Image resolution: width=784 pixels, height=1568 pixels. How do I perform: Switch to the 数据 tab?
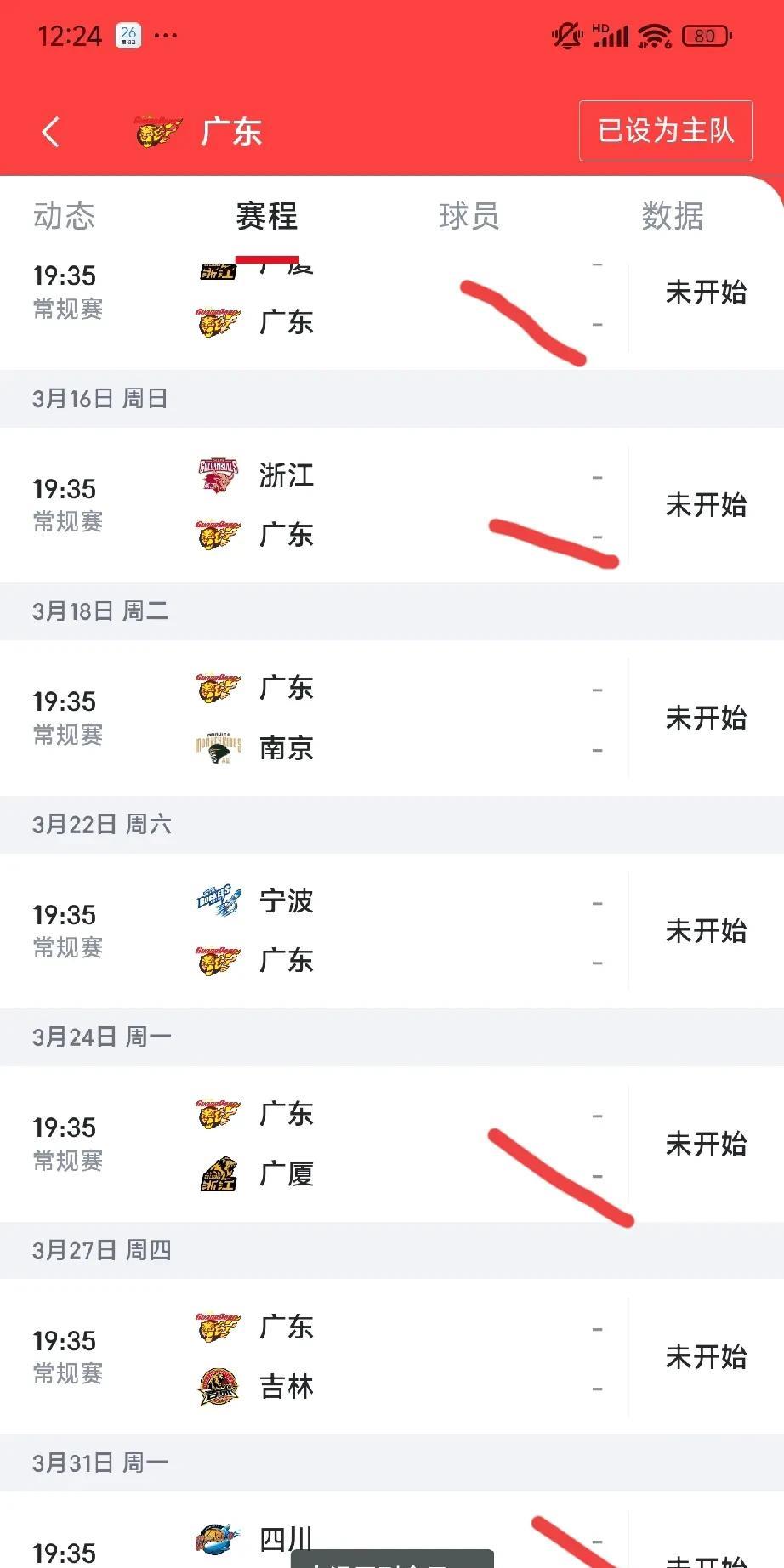click(x=673, y=216)
